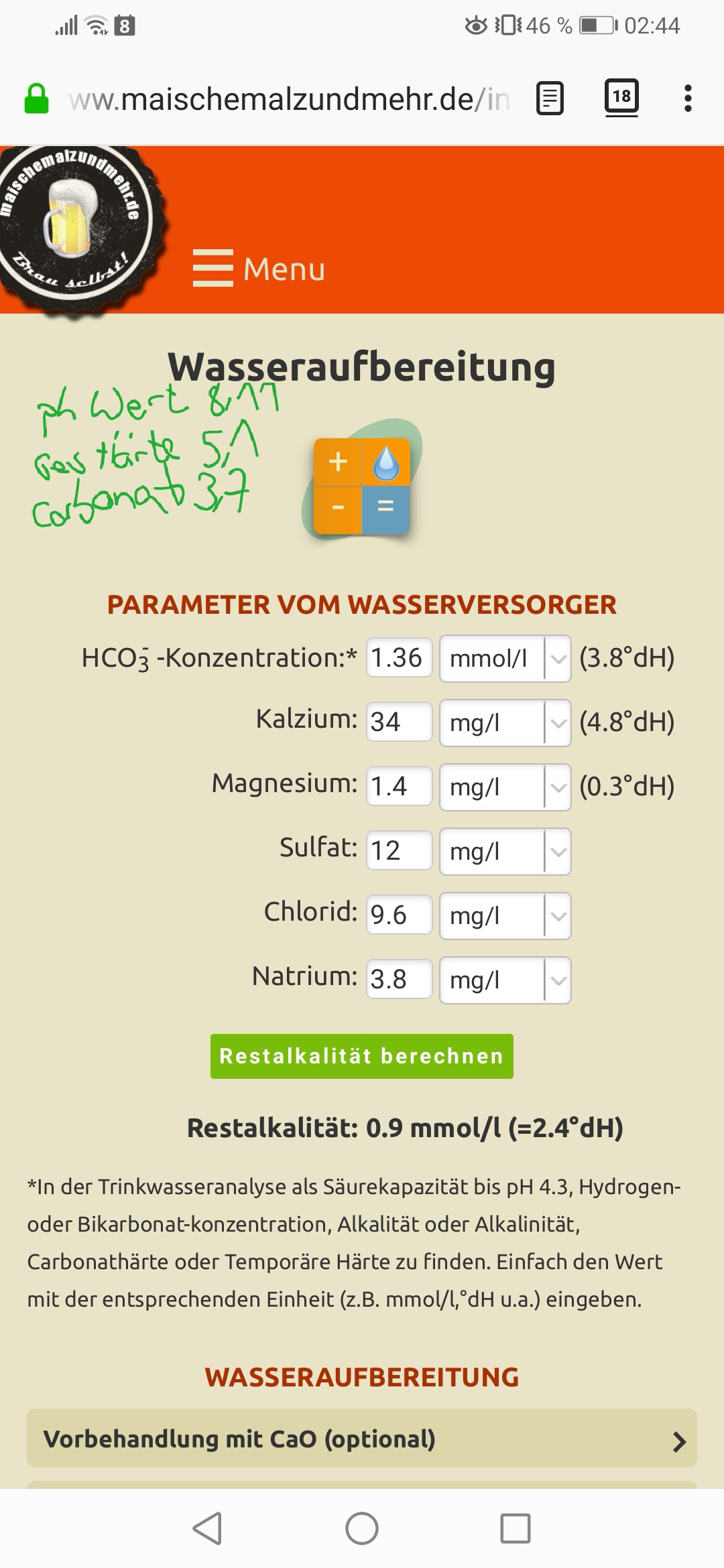Edit the HCO3 concentration field
This screenshot has height=1568, width=724.
point(399,658)
